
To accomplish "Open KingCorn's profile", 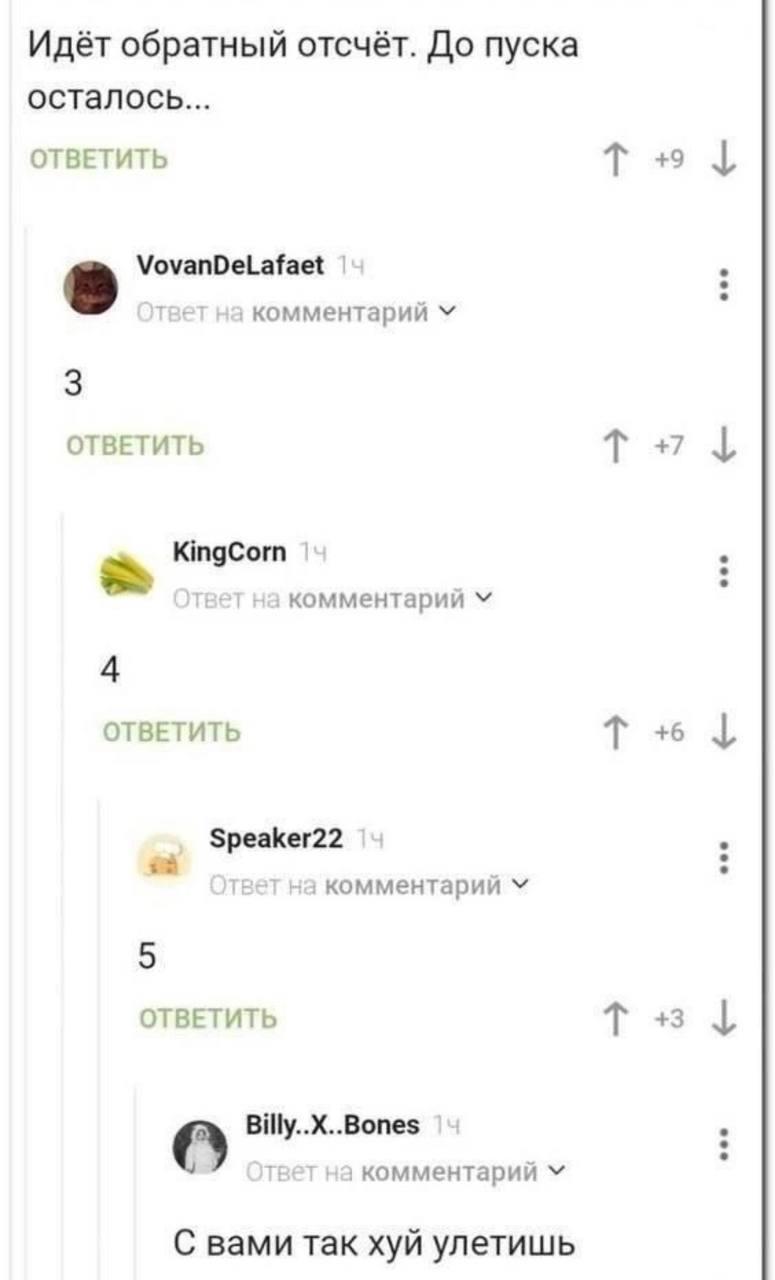I will [229, 551].
